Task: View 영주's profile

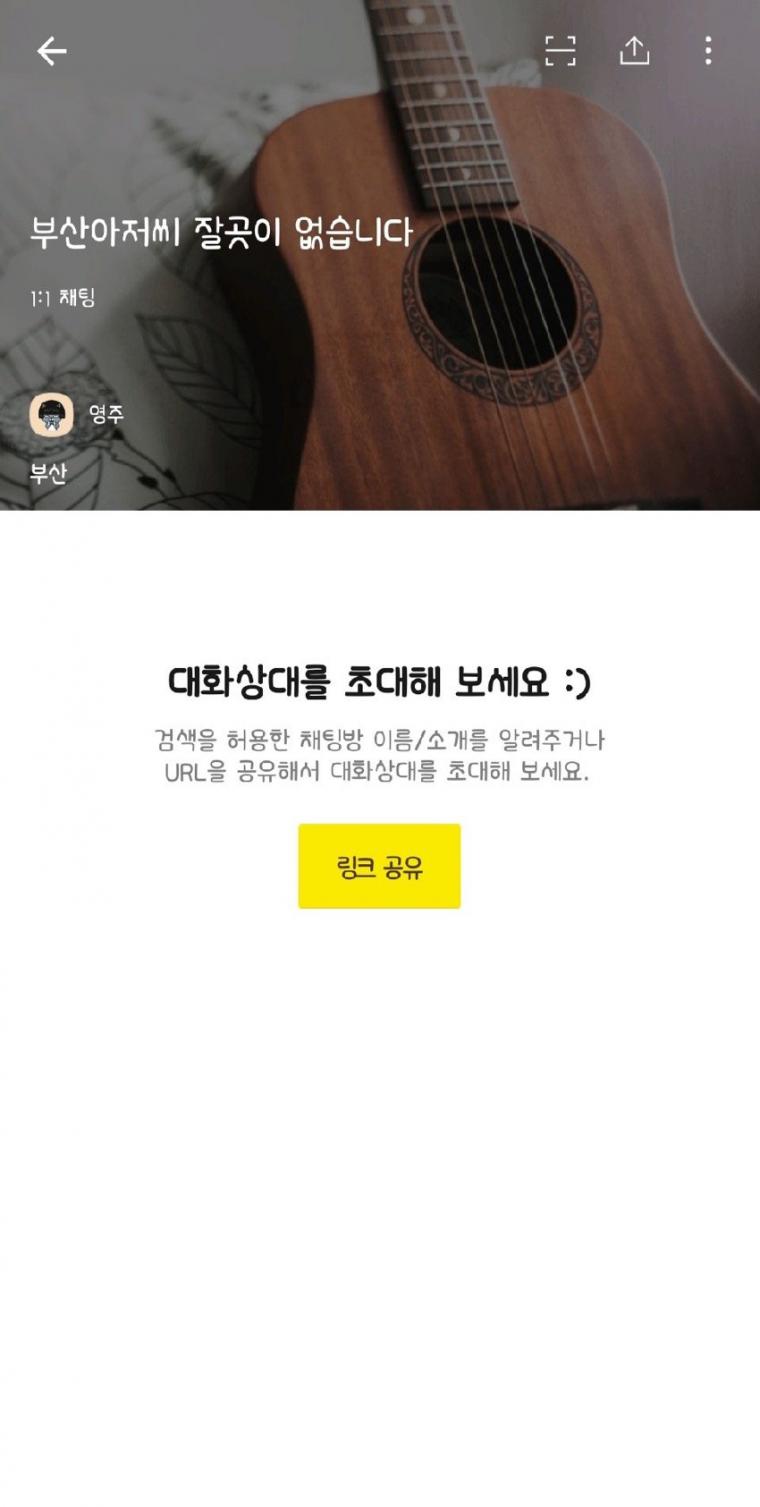Action: 52,414
